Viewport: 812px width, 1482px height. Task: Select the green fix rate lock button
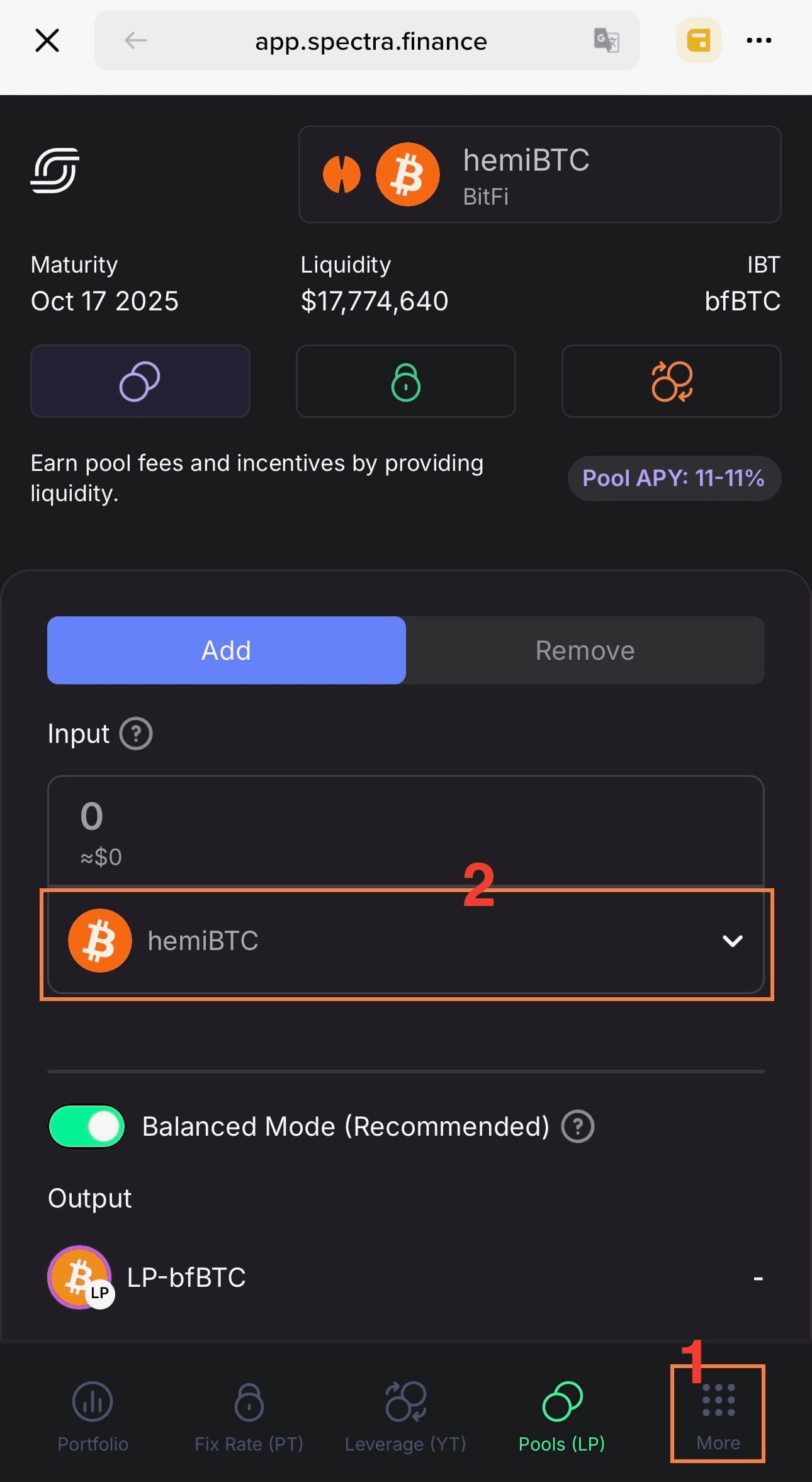[x=406, y=381]
